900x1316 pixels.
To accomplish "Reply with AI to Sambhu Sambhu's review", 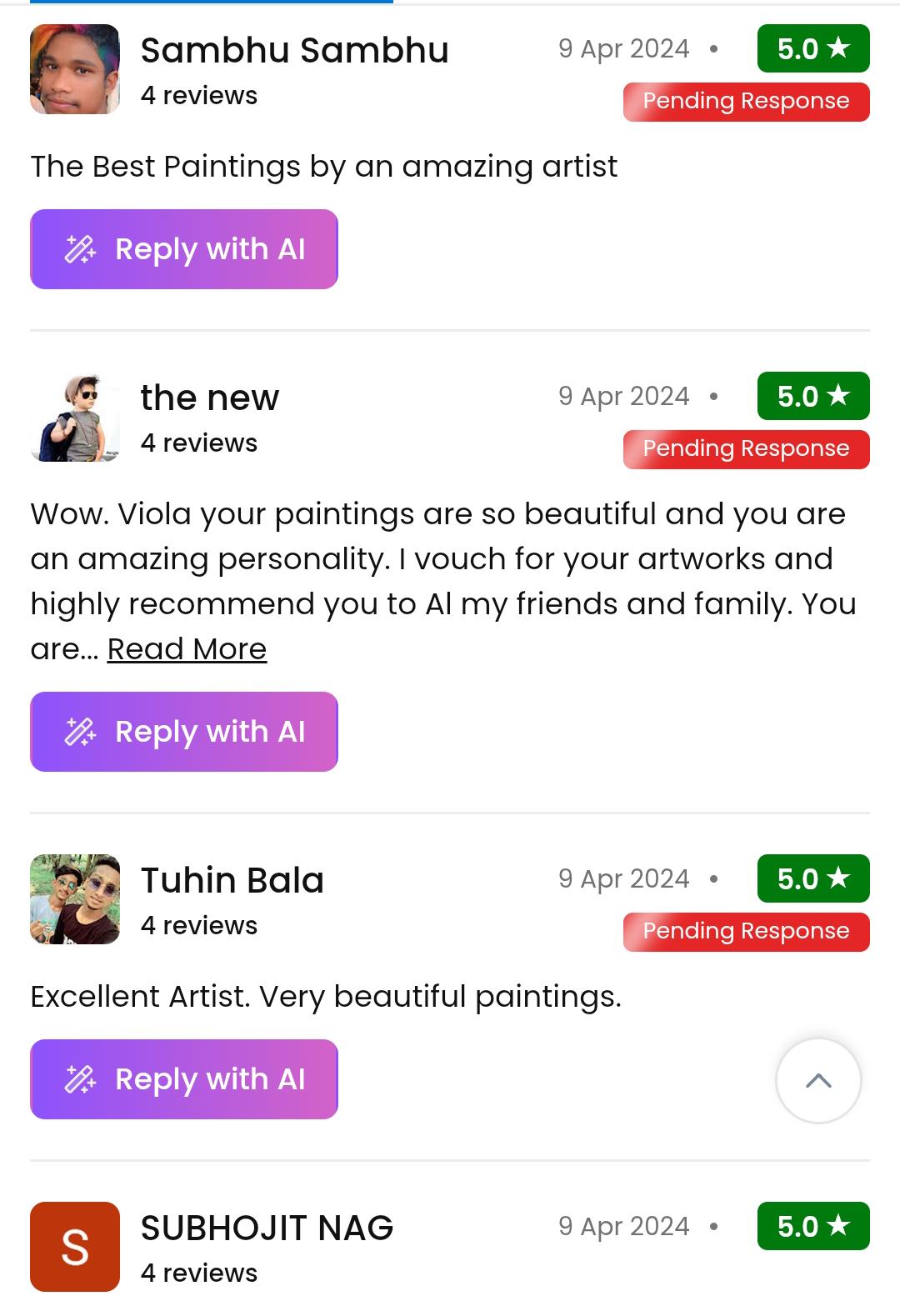I will click(184, 249).
